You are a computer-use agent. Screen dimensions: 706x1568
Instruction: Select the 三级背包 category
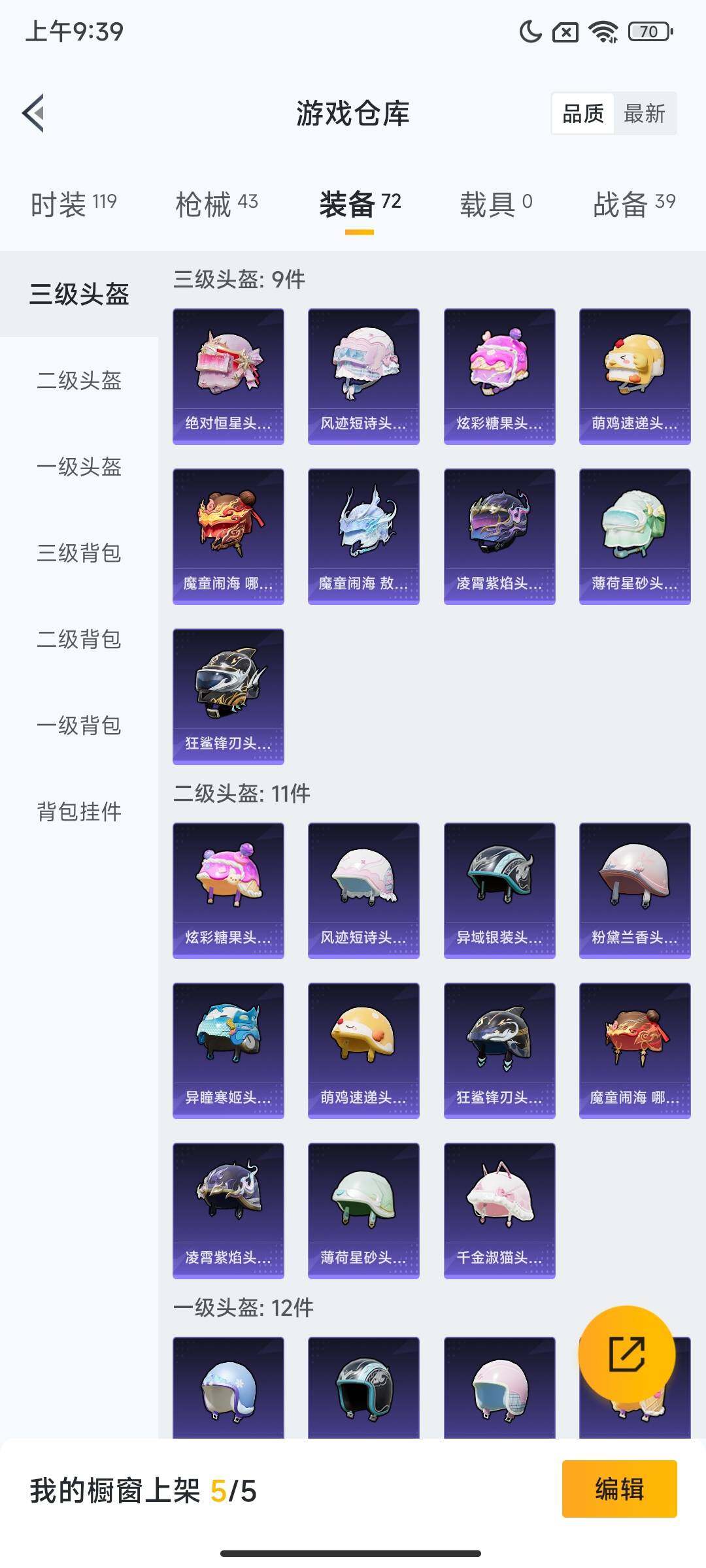(79, 553)
